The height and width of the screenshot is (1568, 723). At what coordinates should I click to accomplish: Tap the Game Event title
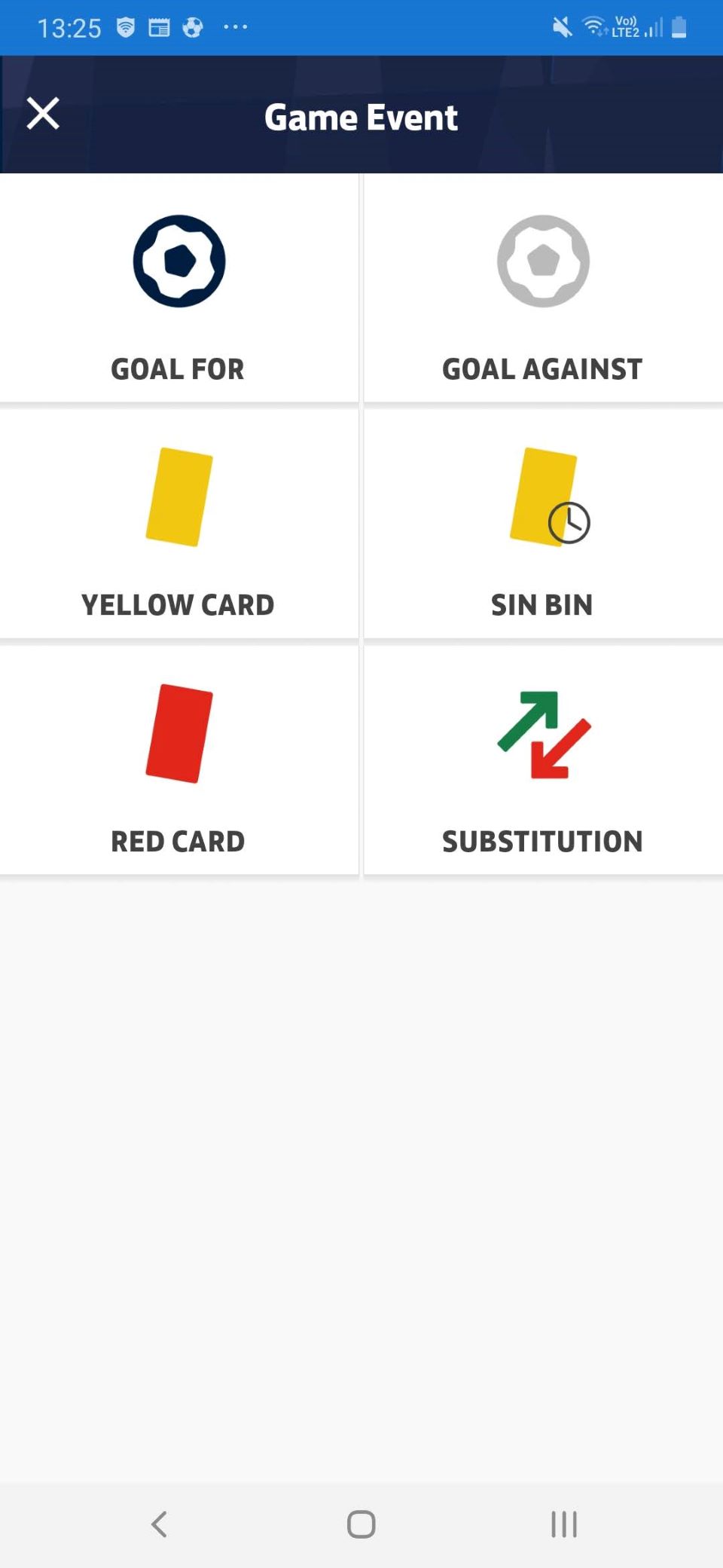coord(361,117)
